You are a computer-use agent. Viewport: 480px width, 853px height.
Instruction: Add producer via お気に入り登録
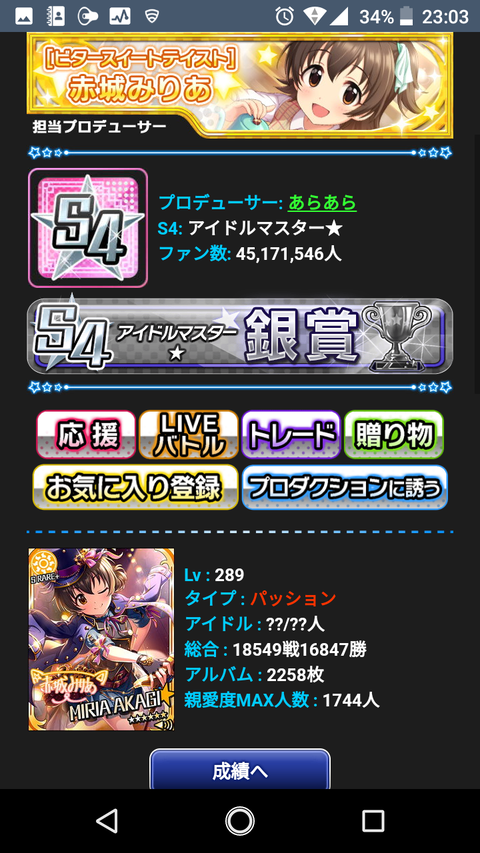pos(135,487)
